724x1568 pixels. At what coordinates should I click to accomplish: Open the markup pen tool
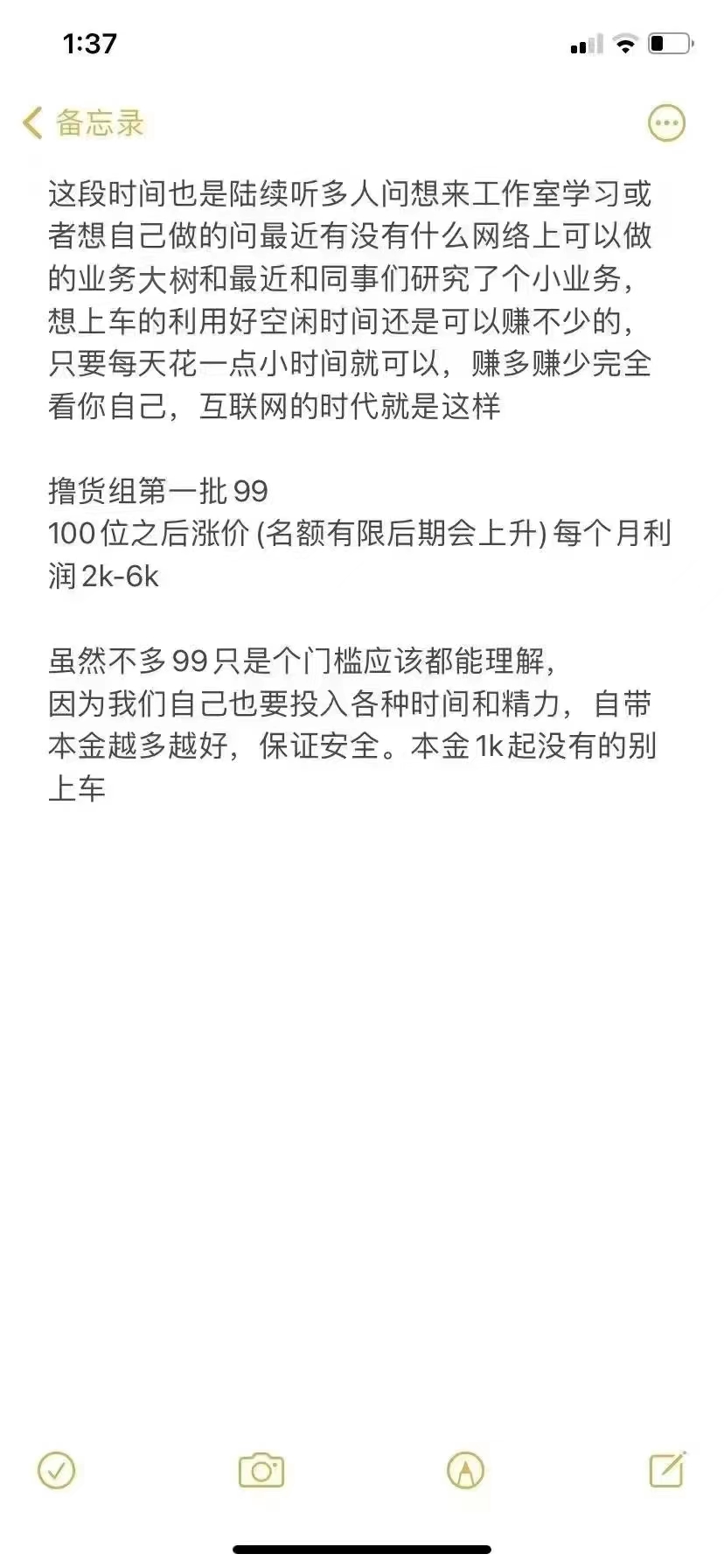(465, 1470)
